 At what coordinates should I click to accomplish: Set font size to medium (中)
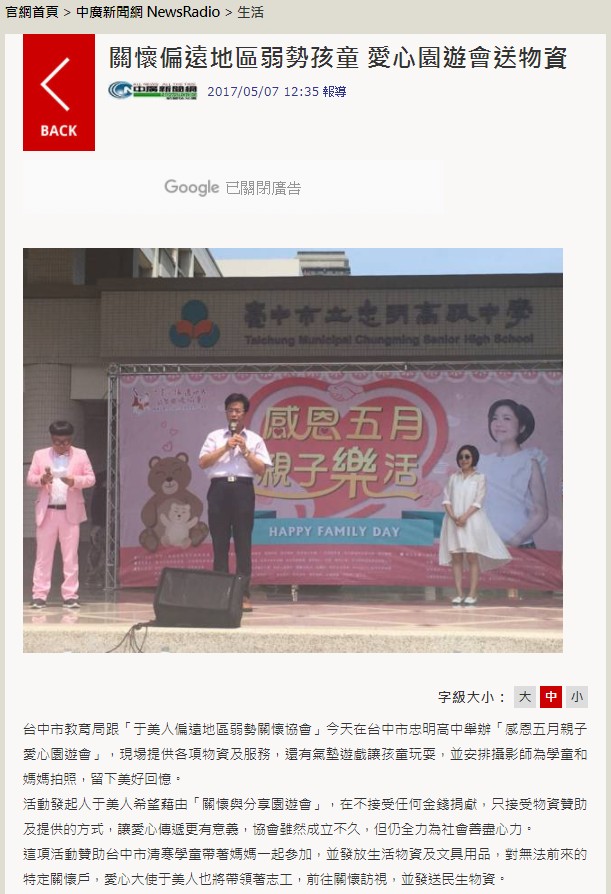(551, 697)
